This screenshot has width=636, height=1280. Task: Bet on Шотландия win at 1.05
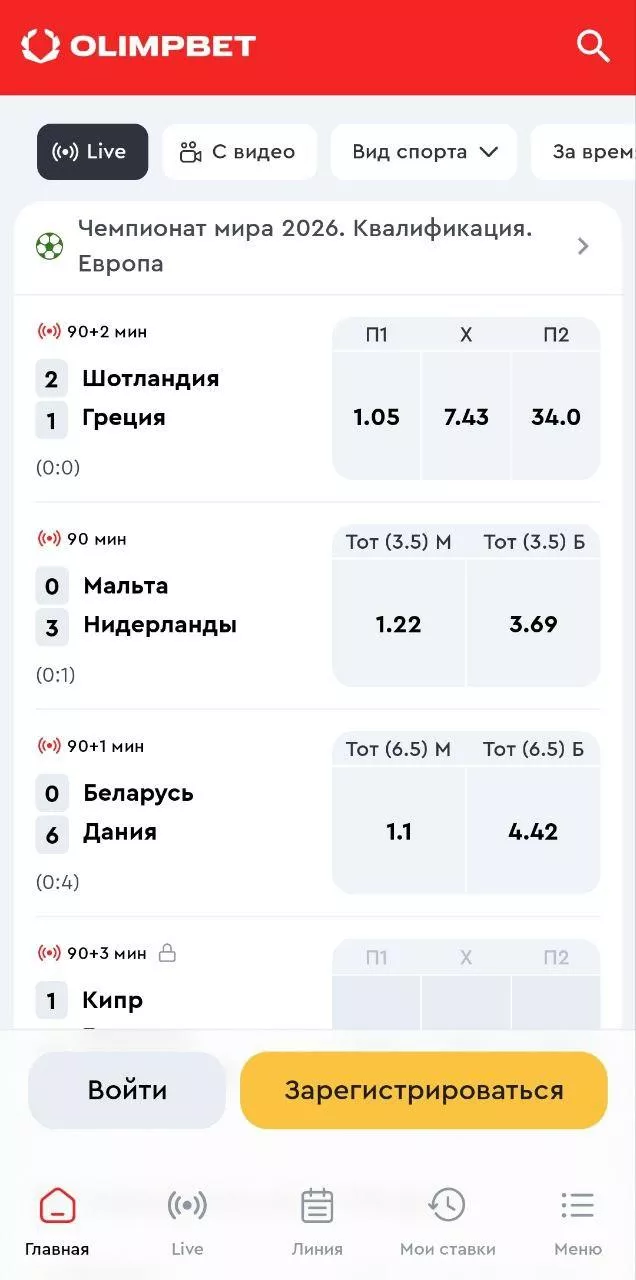coord(376,417)
